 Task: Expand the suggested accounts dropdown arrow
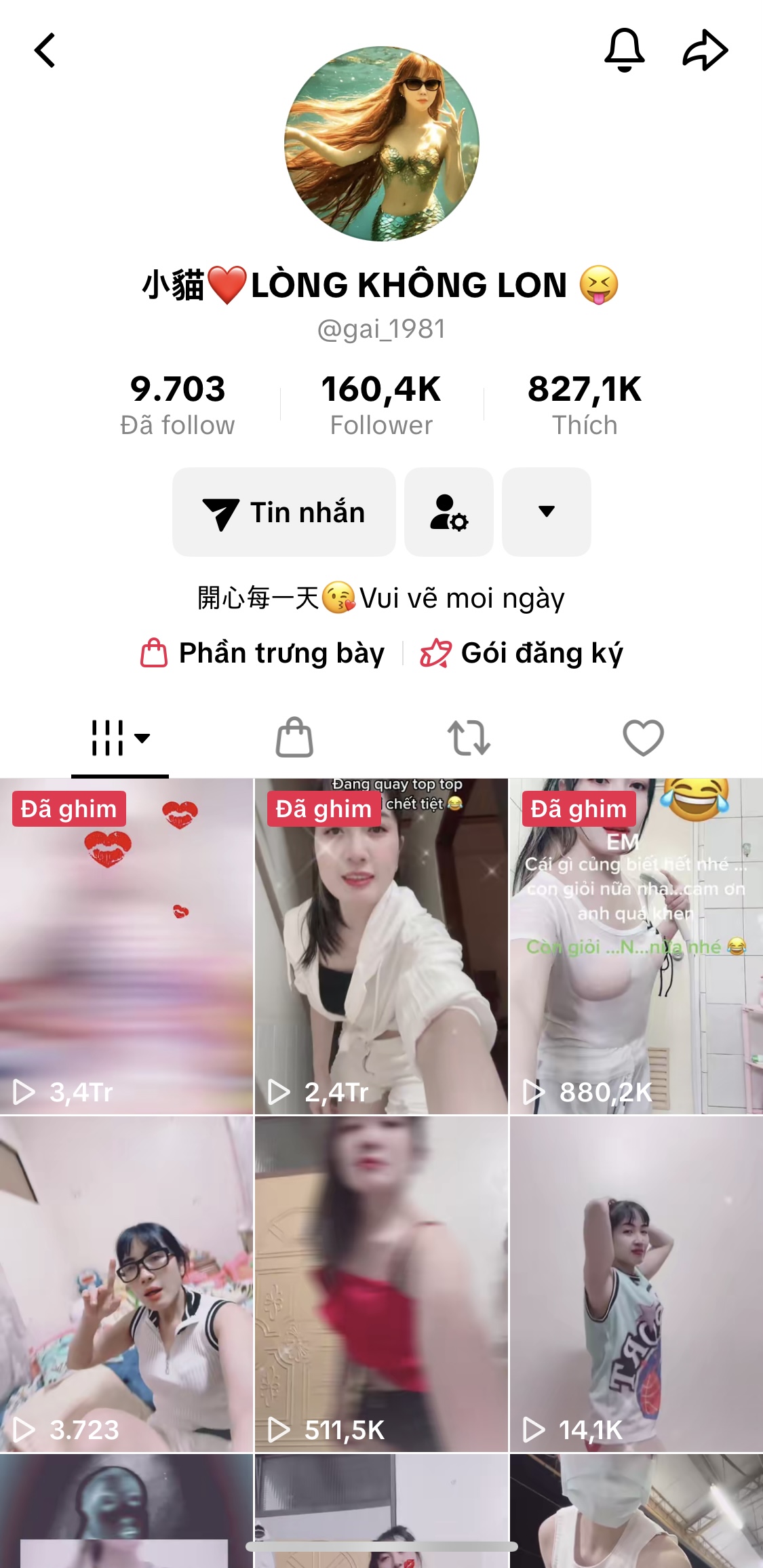(547, 512)
